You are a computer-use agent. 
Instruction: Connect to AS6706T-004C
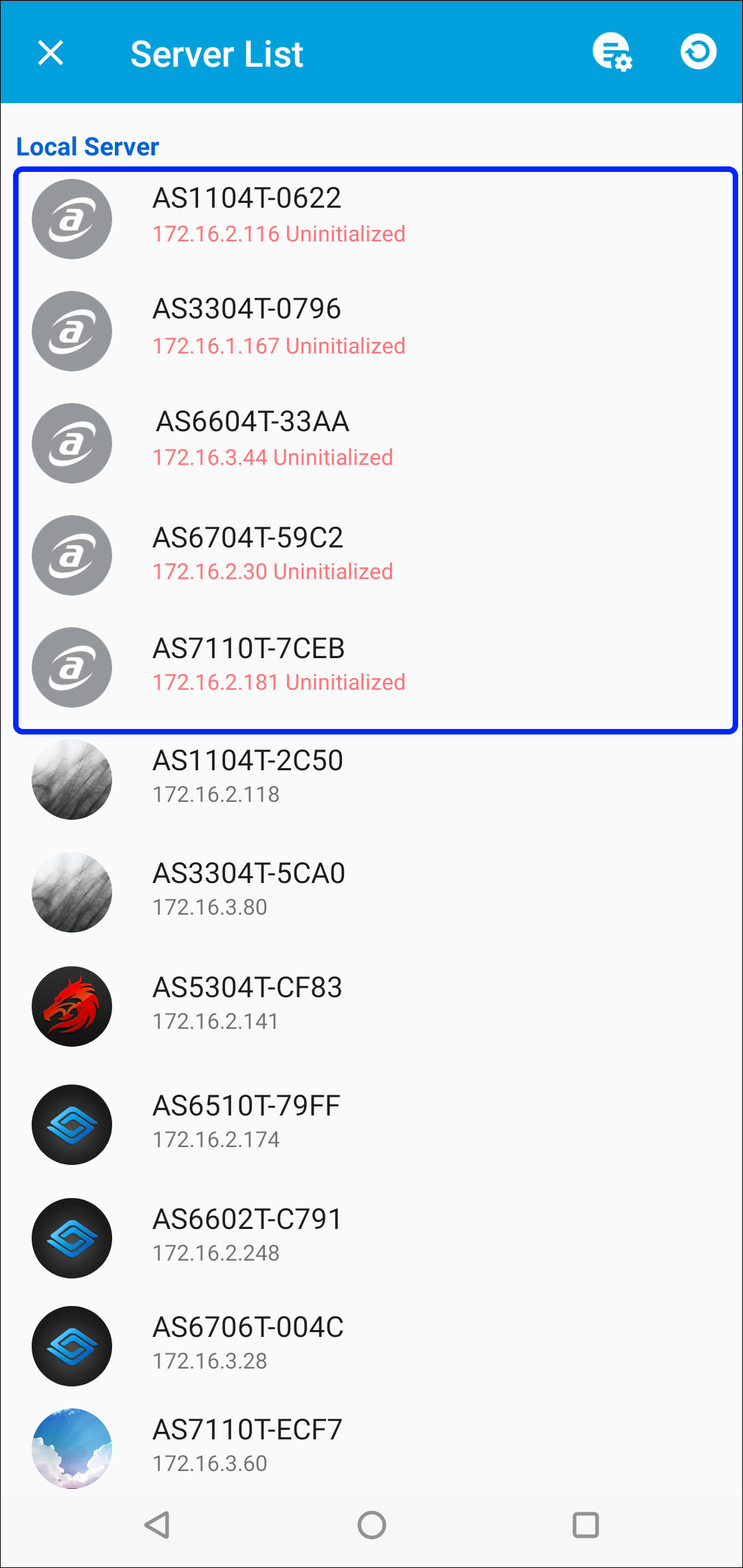pyautogui.click(x=371, y=1346)
